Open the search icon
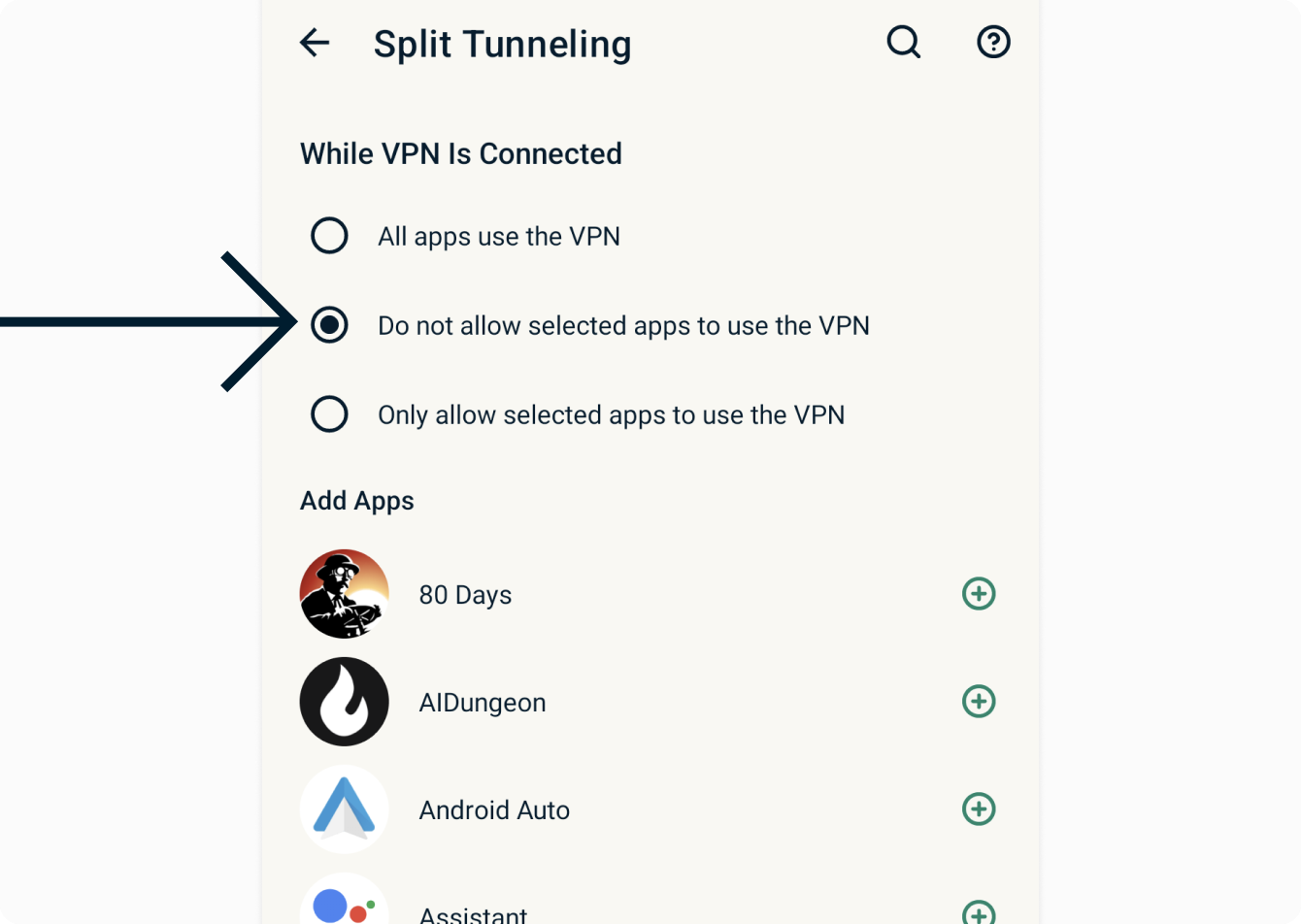The width and height of the screenshot is (1301, 924). coord(903,42)
